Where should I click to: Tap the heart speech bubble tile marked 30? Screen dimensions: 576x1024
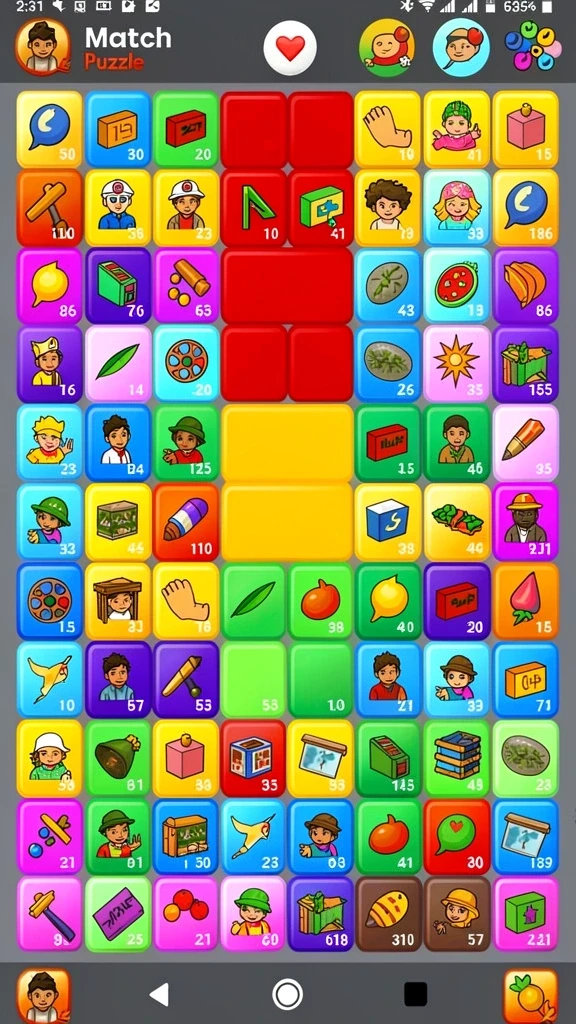pos(456,837)
